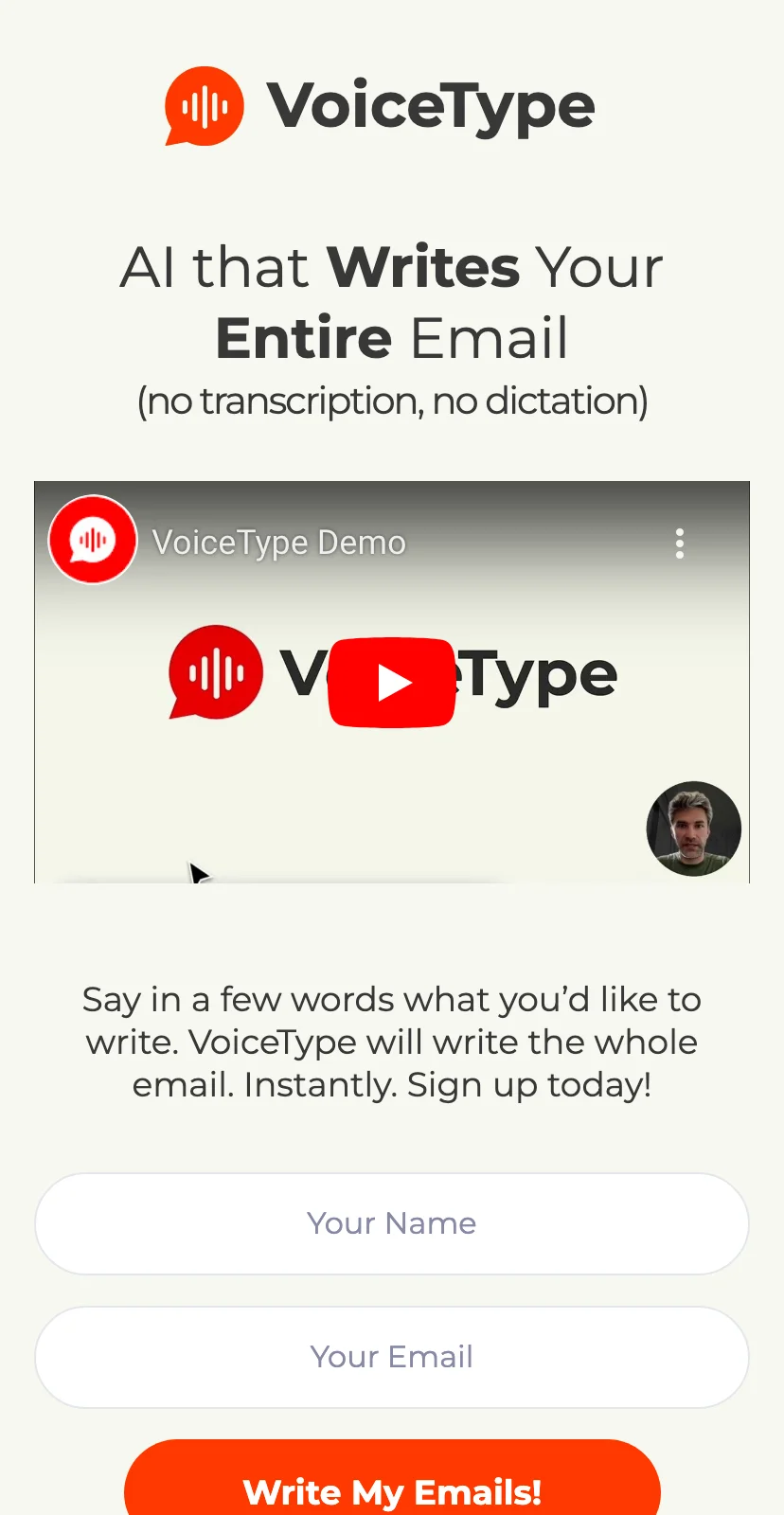Open the VoiceType Demo video title link
This screenshot has width=784, height=1515.
279,543
